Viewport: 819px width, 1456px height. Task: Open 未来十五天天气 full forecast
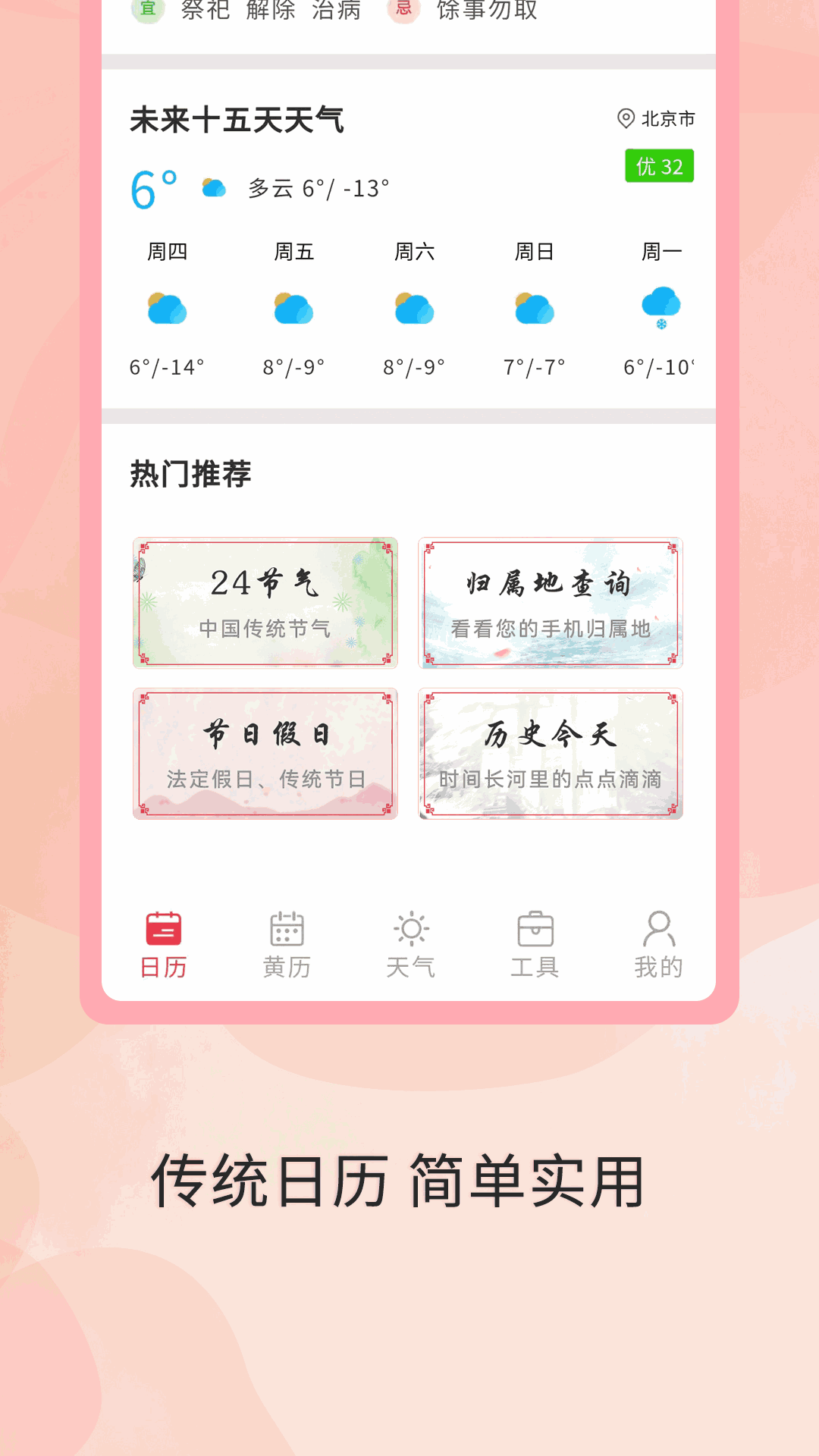[x=237, y=119]
